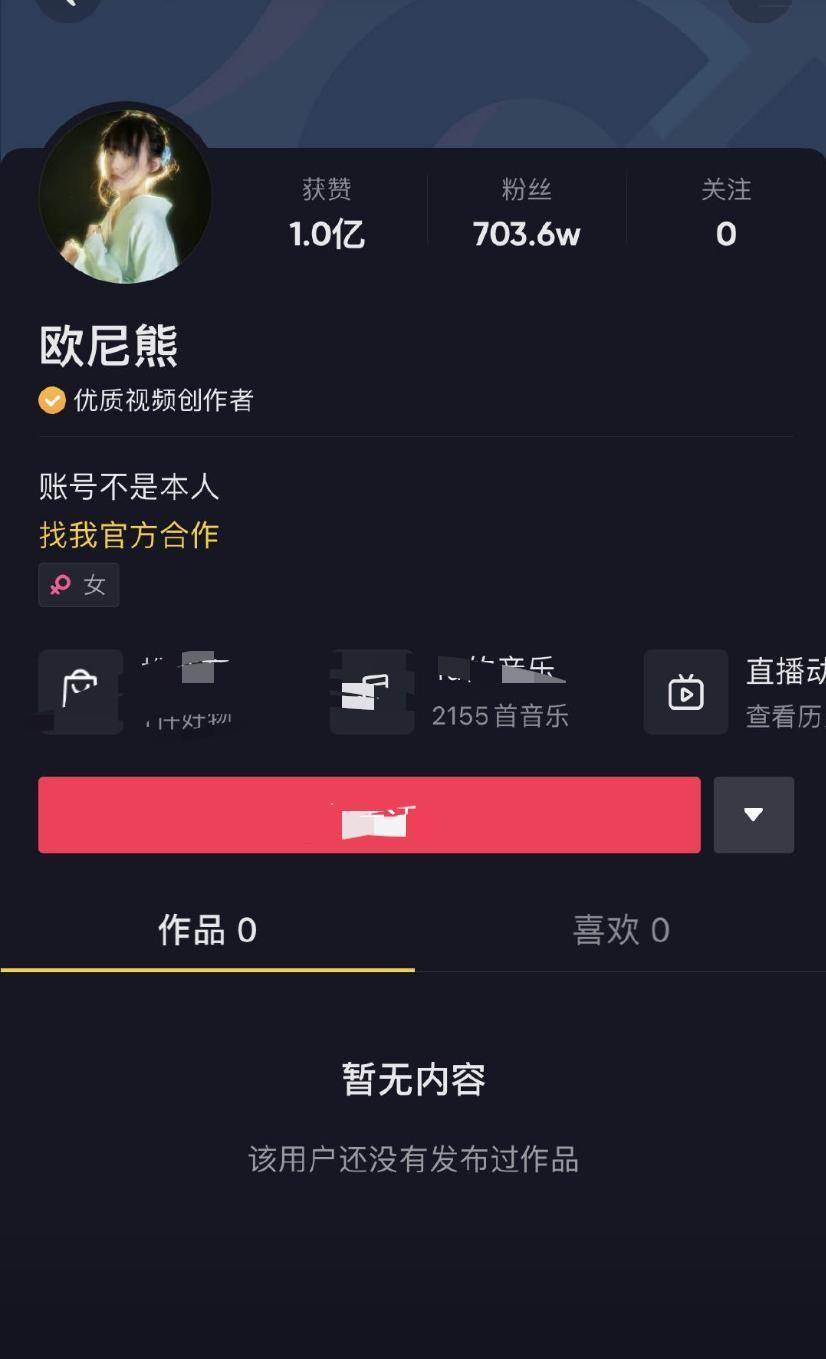Expand the dropdown arrow next to follow
Viewport: 826px width, 1359px height.
click(x=754, y=815)
